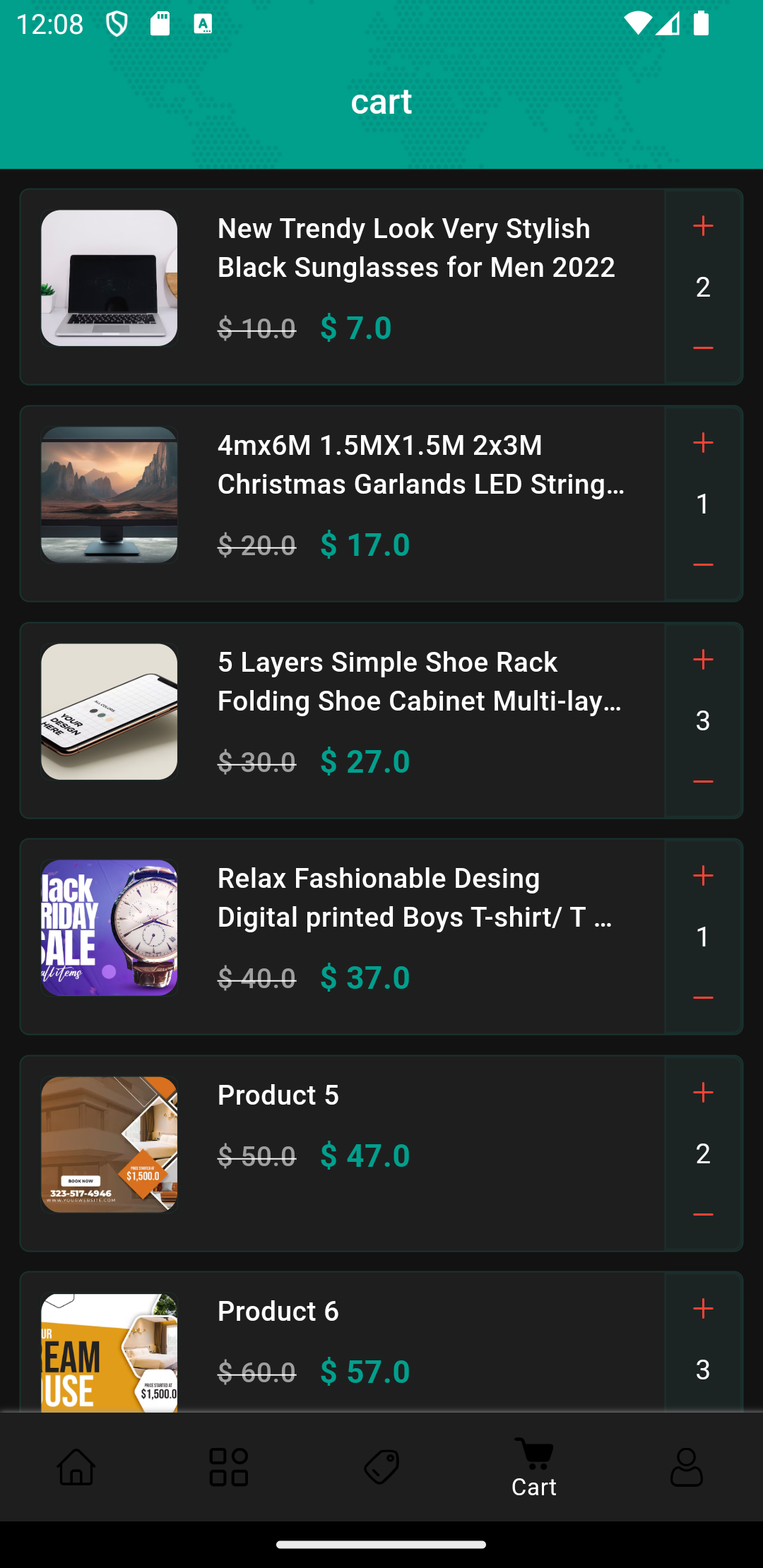Increase quantity of Product 5

pos(703,1093)
